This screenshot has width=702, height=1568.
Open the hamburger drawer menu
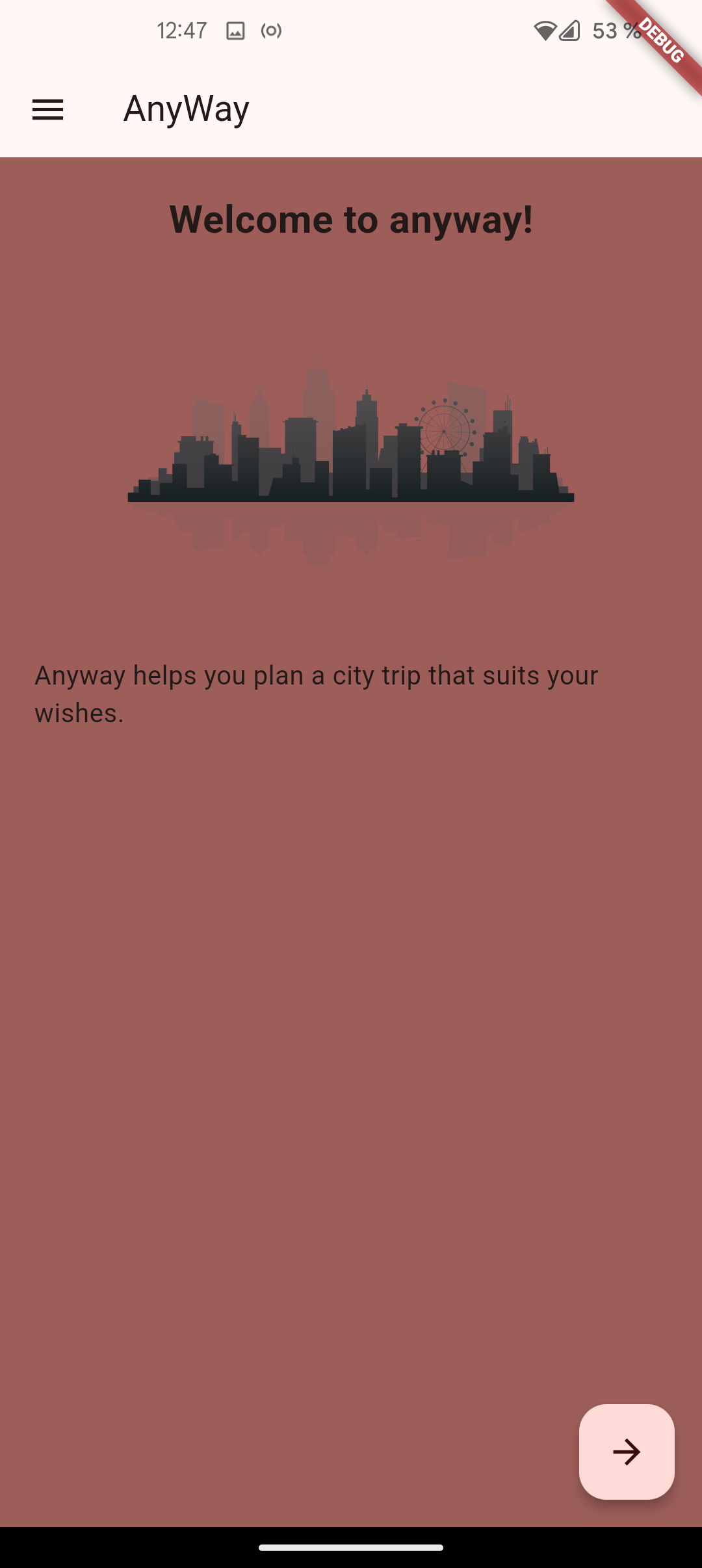(x=48, y=110)
